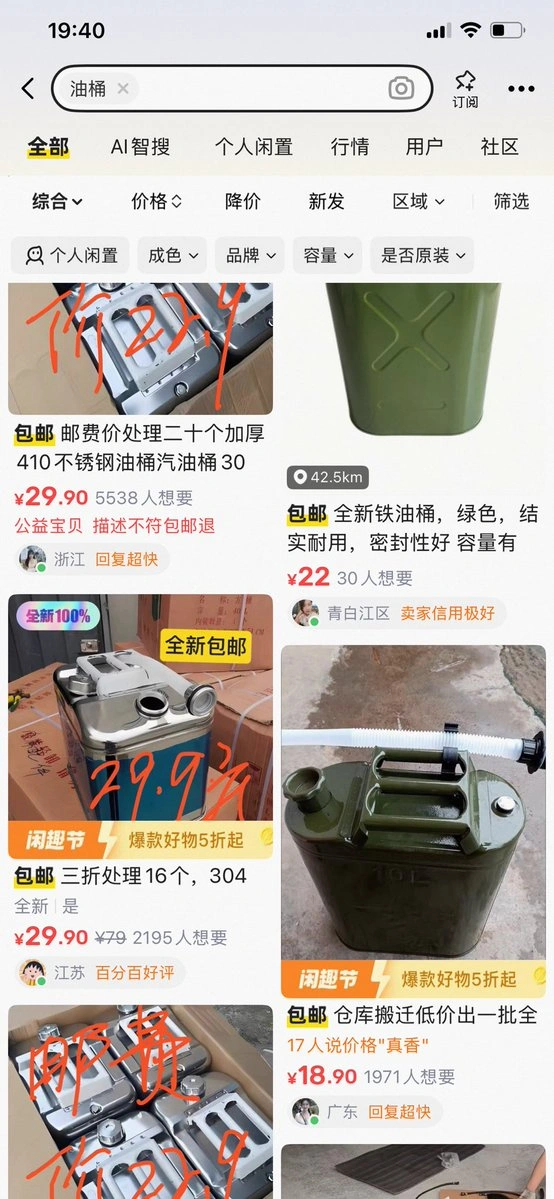
Task: Switch to the AI智搜 tab
Action: pyautogui.click(x=140, y=147)
